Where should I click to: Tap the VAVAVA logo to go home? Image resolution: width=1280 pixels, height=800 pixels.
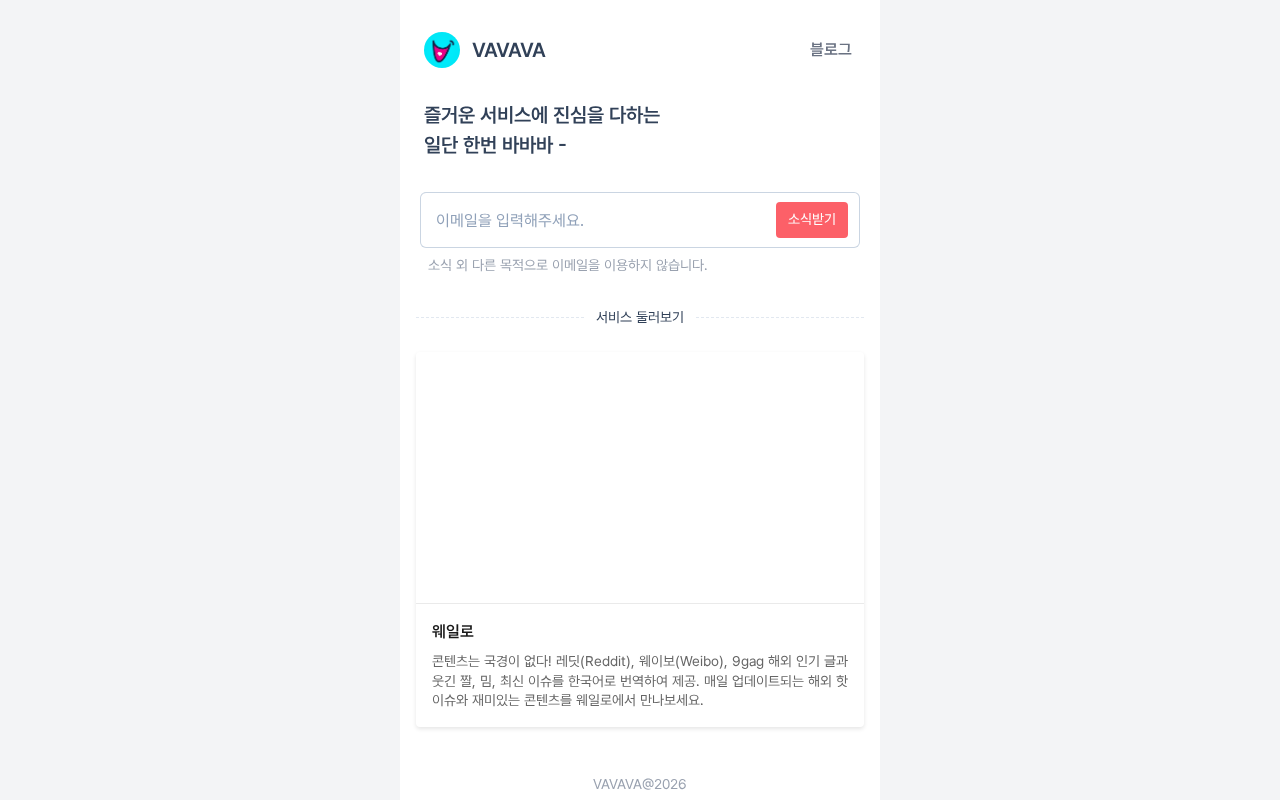coord(485,50)
